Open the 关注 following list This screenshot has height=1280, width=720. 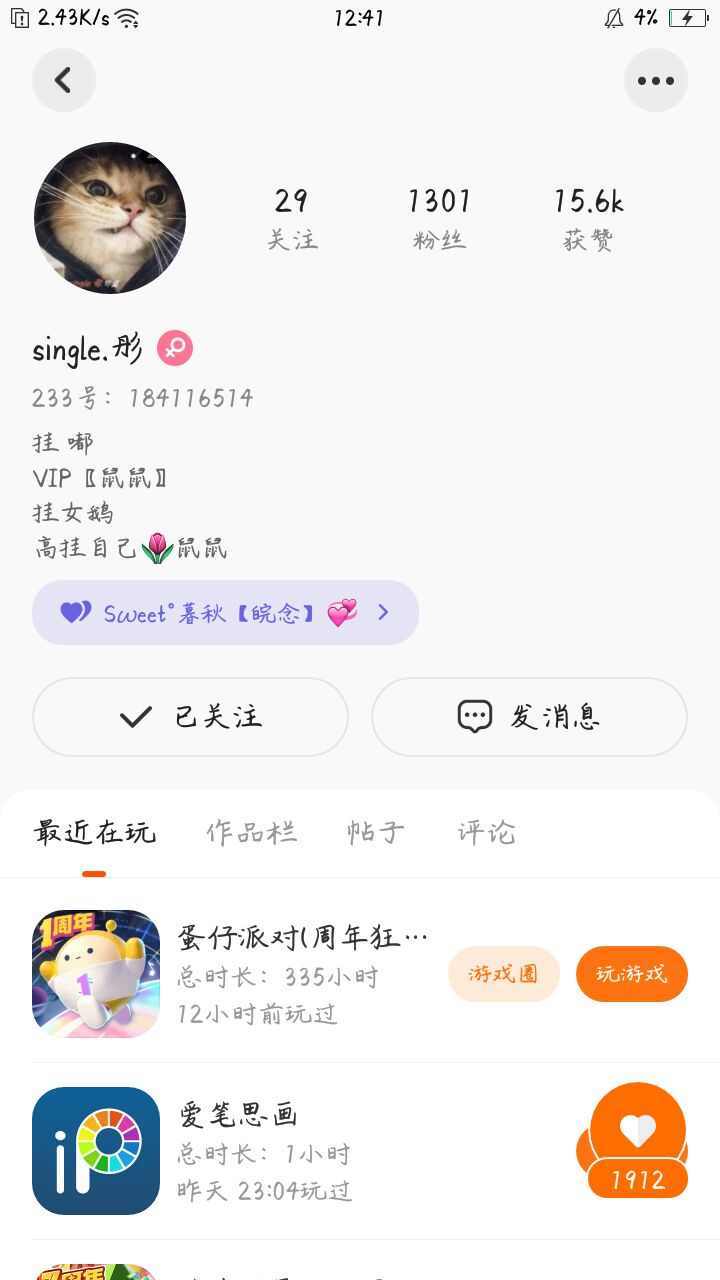tap(292, 218)
